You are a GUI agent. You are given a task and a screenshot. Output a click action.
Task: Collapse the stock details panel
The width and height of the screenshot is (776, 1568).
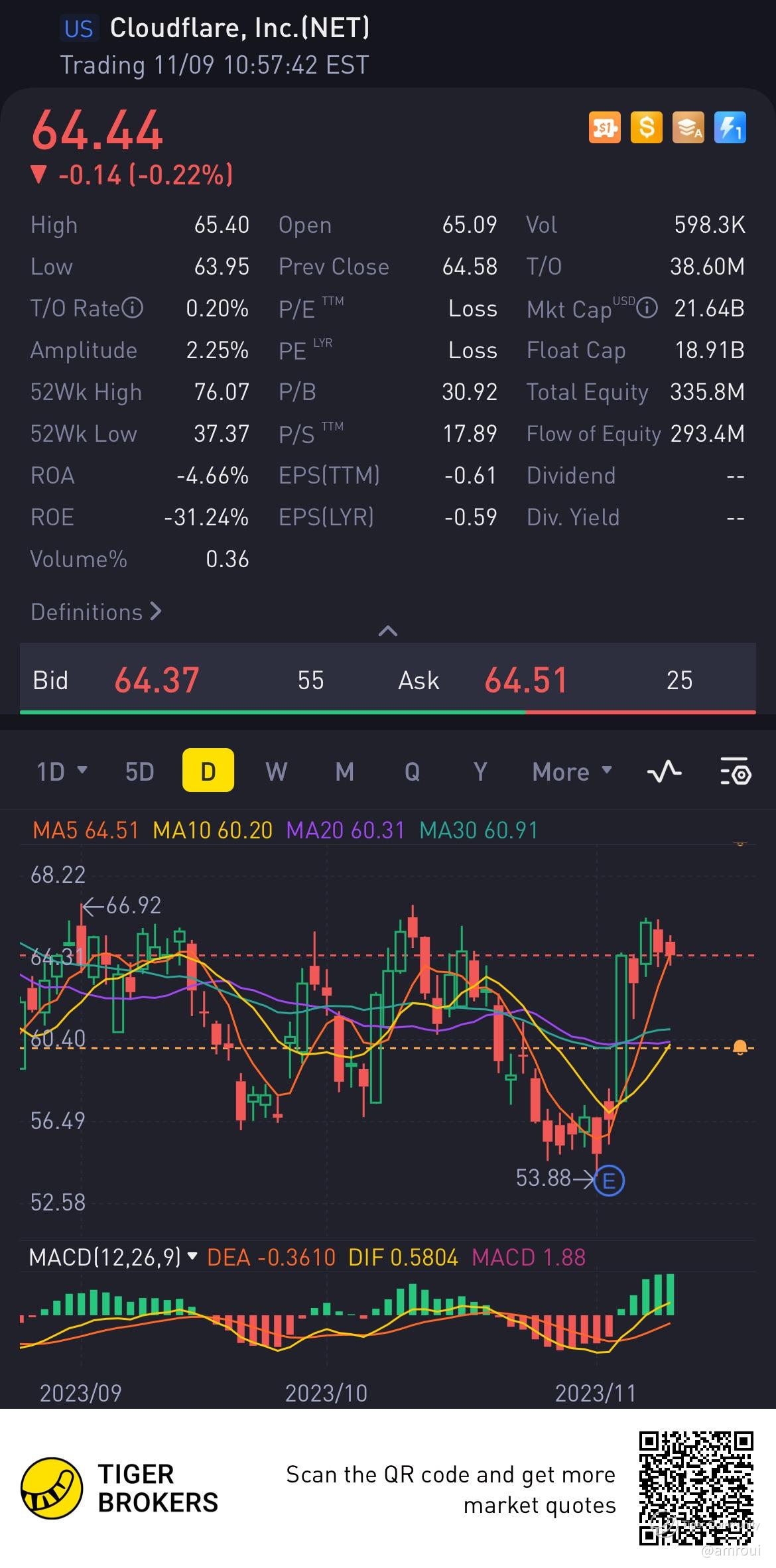click(387, 631)
